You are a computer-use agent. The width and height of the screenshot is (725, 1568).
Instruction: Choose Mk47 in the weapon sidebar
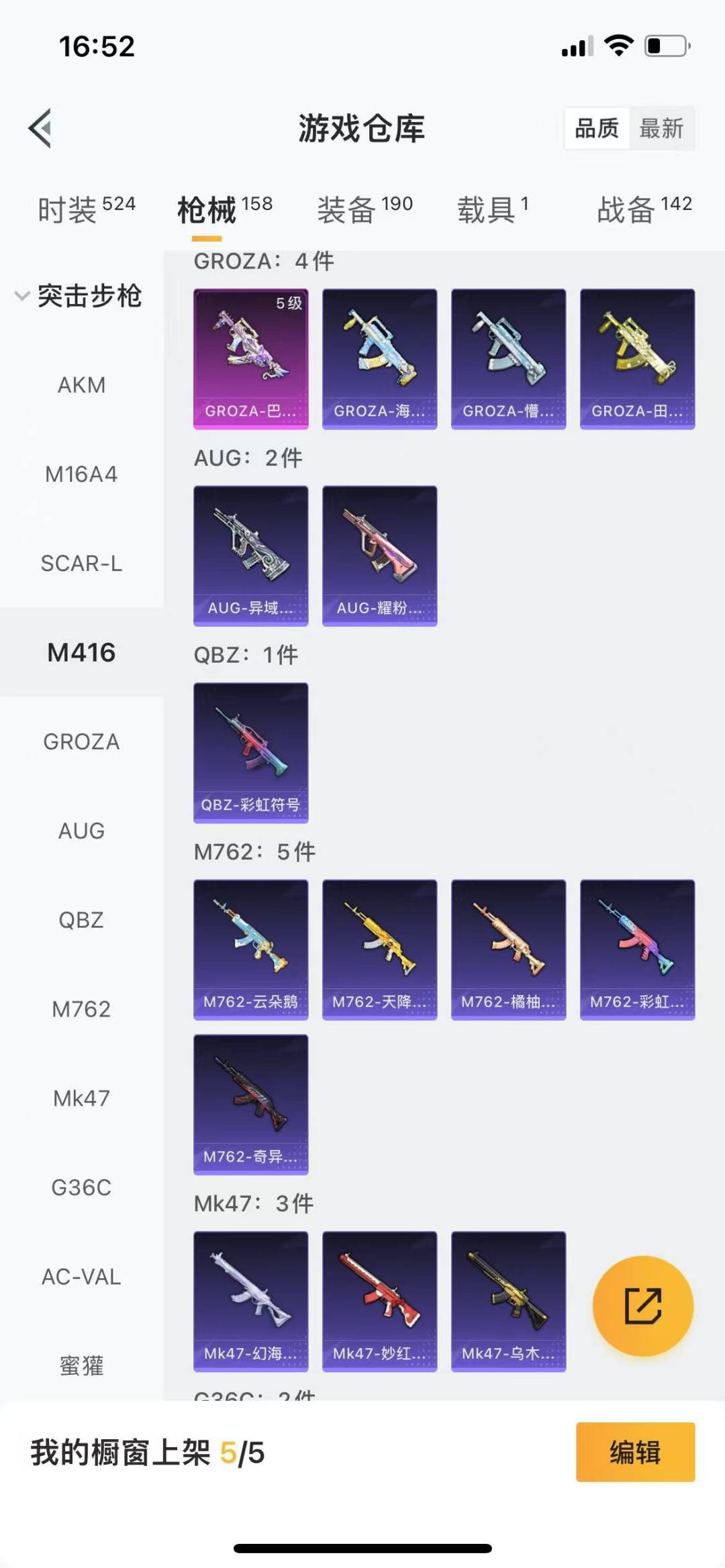coord(81,1098)
